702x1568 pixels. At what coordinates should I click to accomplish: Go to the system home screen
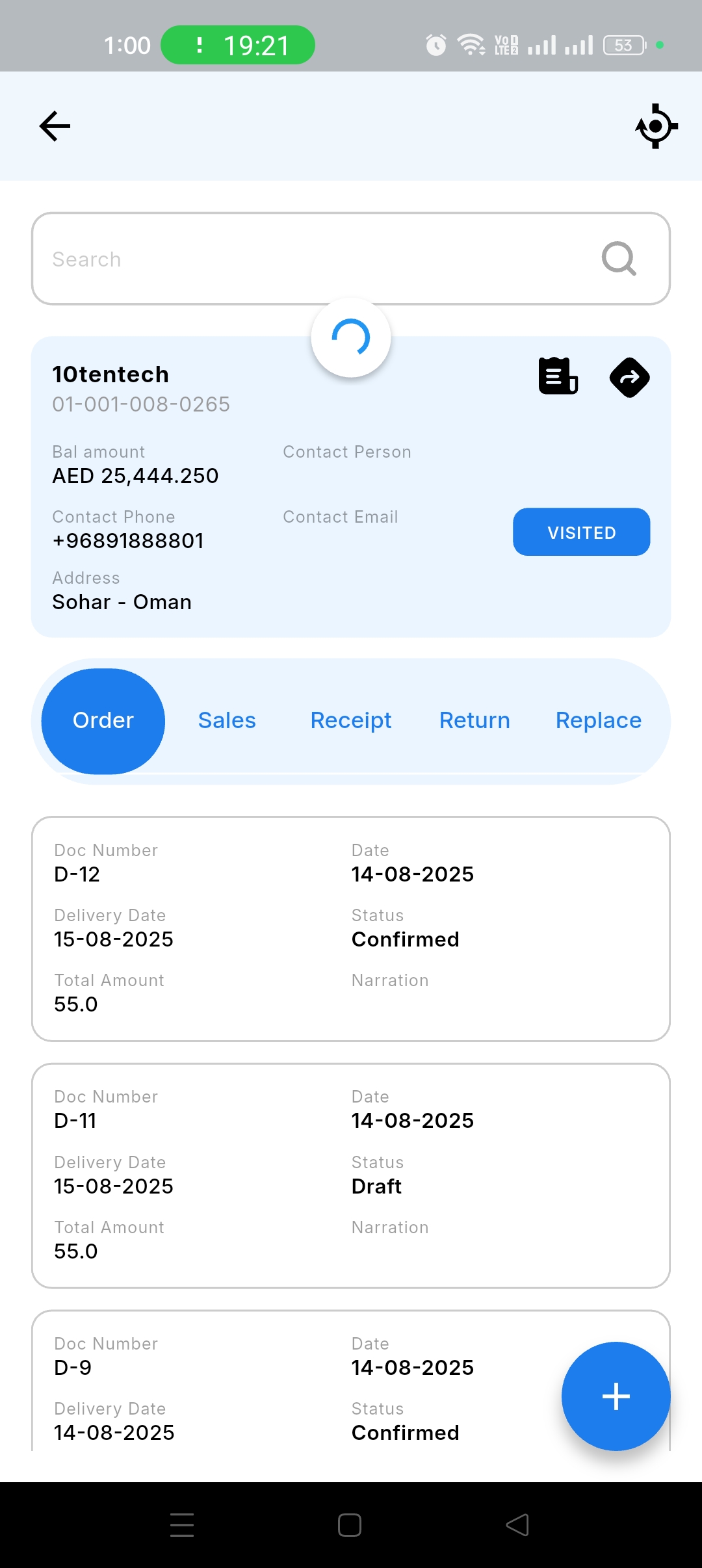click(350, 1525)
